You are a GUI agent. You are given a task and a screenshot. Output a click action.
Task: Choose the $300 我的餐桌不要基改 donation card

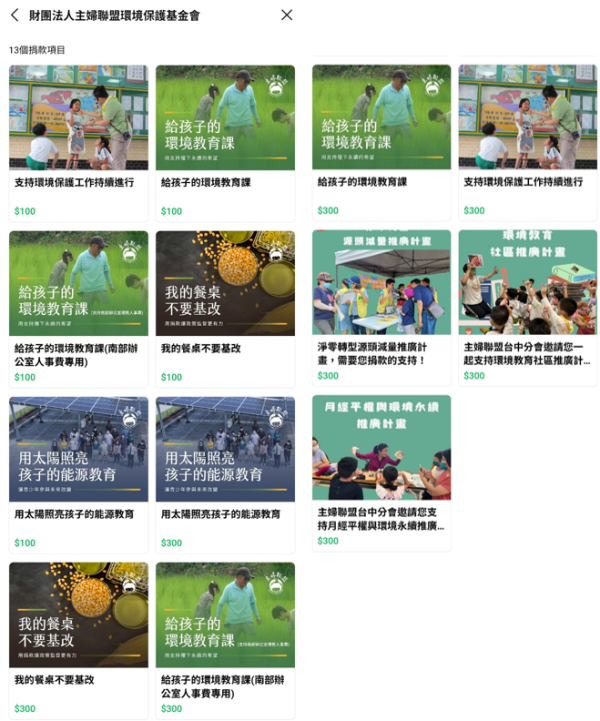coord(78,638)
